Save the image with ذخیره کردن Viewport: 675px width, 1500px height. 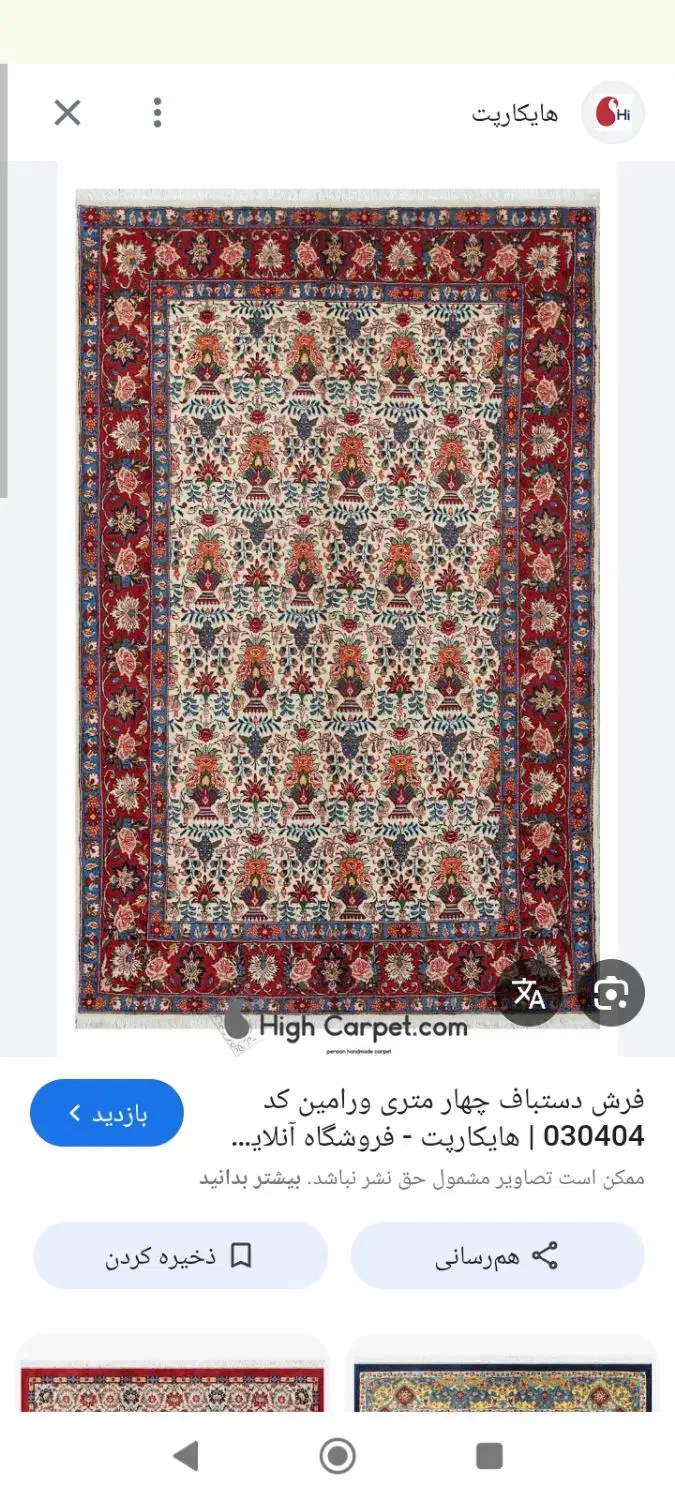(x=180, y=1256)
